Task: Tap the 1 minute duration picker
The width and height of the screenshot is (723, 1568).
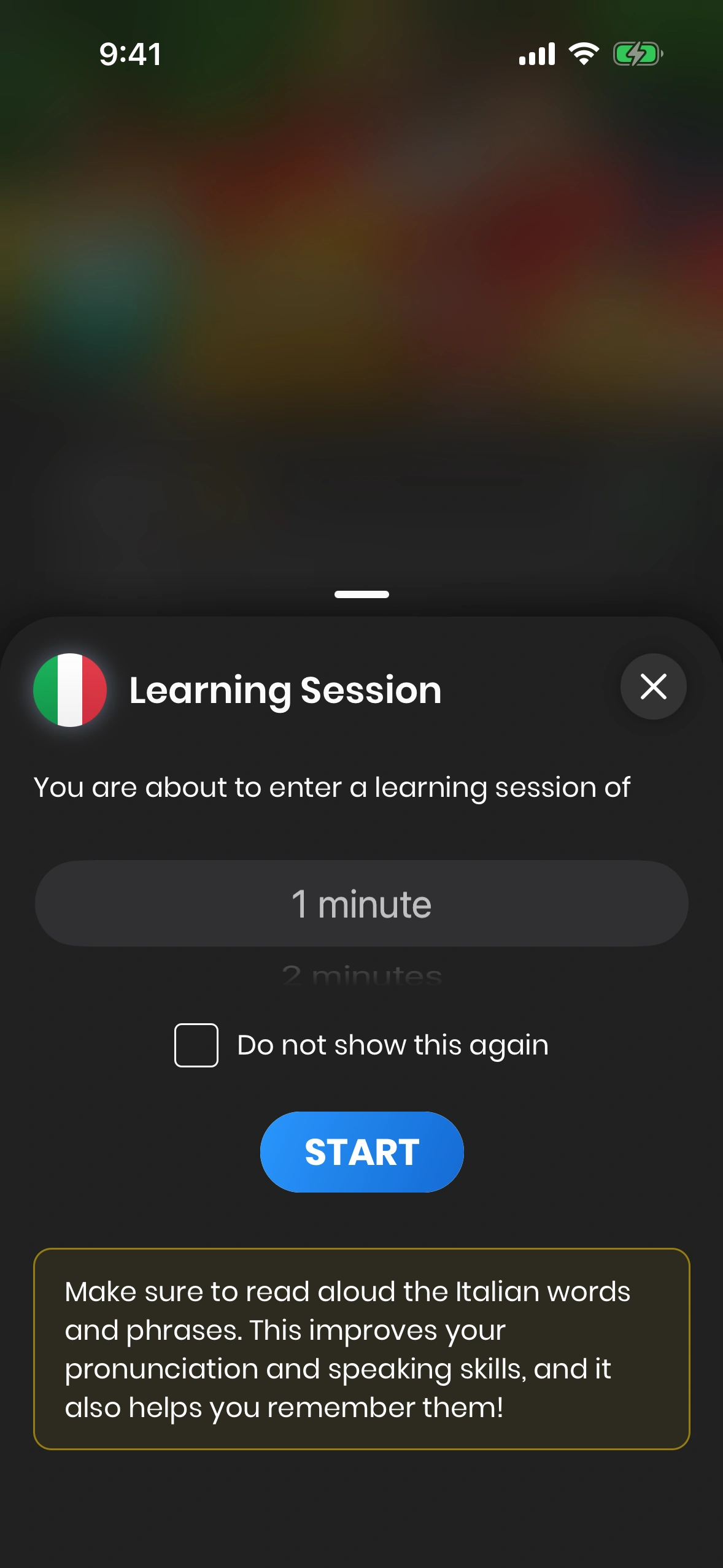Action: click(361, 903)
